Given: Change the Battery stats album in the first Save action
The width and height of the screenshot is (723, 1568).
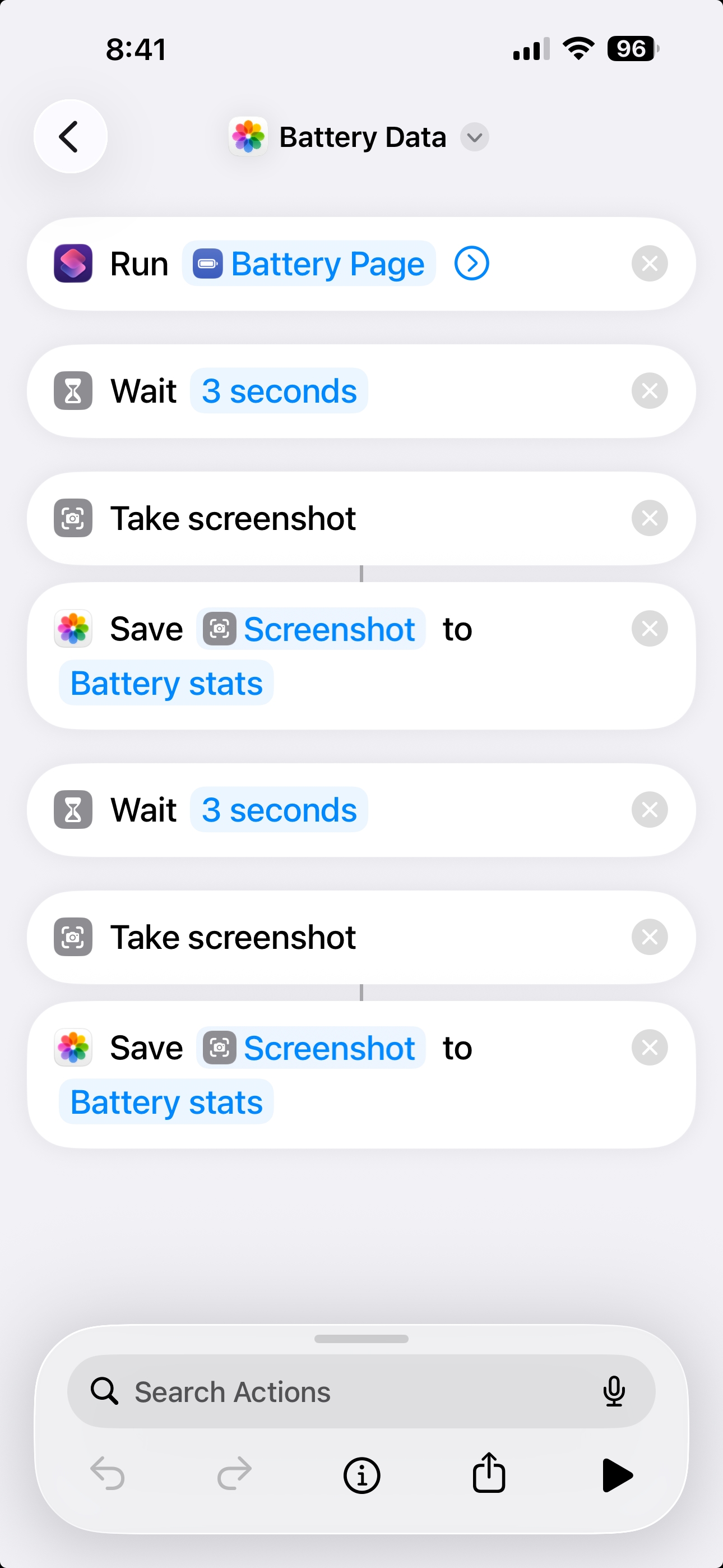Looking at the screenshot, I should click(166, 683).
